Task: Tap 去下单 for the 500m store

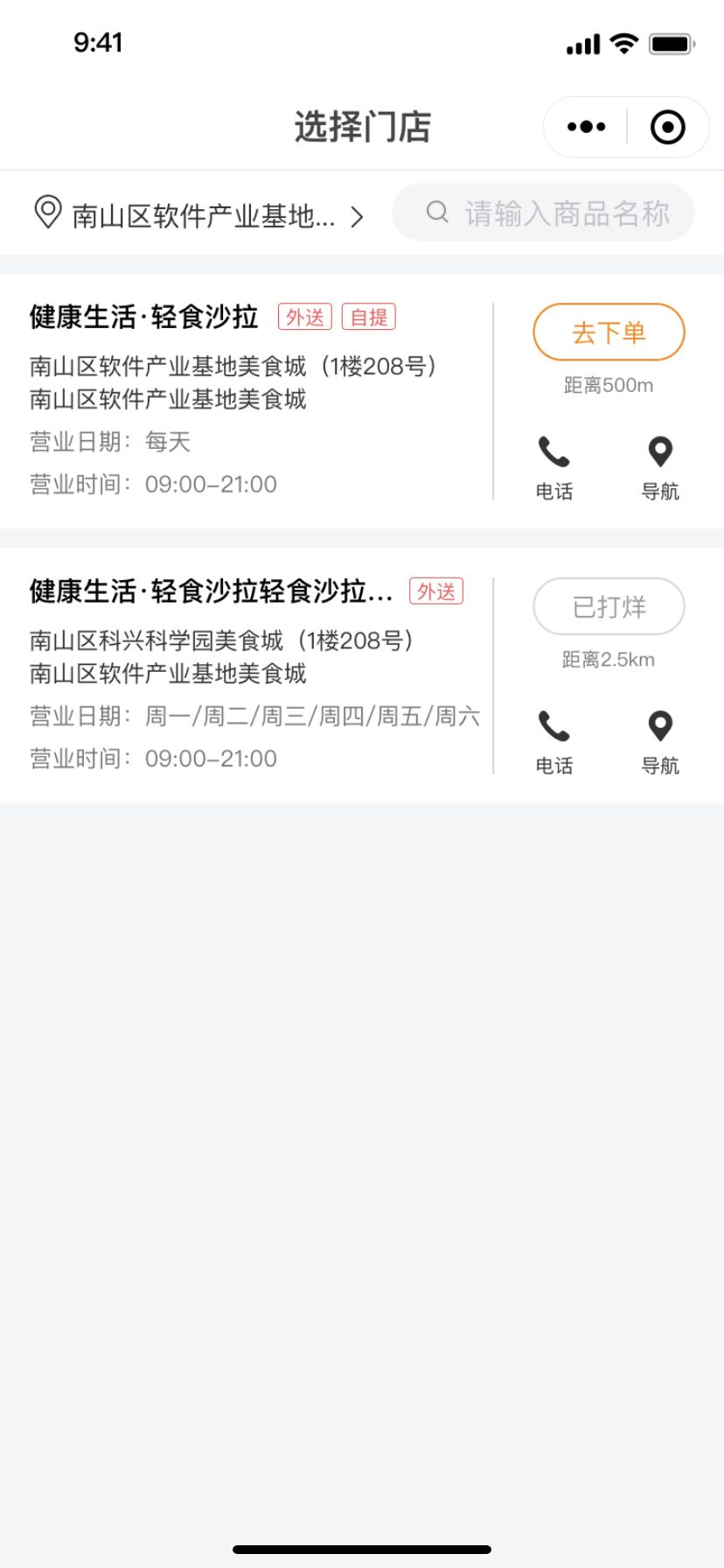Action: [609, 332]
